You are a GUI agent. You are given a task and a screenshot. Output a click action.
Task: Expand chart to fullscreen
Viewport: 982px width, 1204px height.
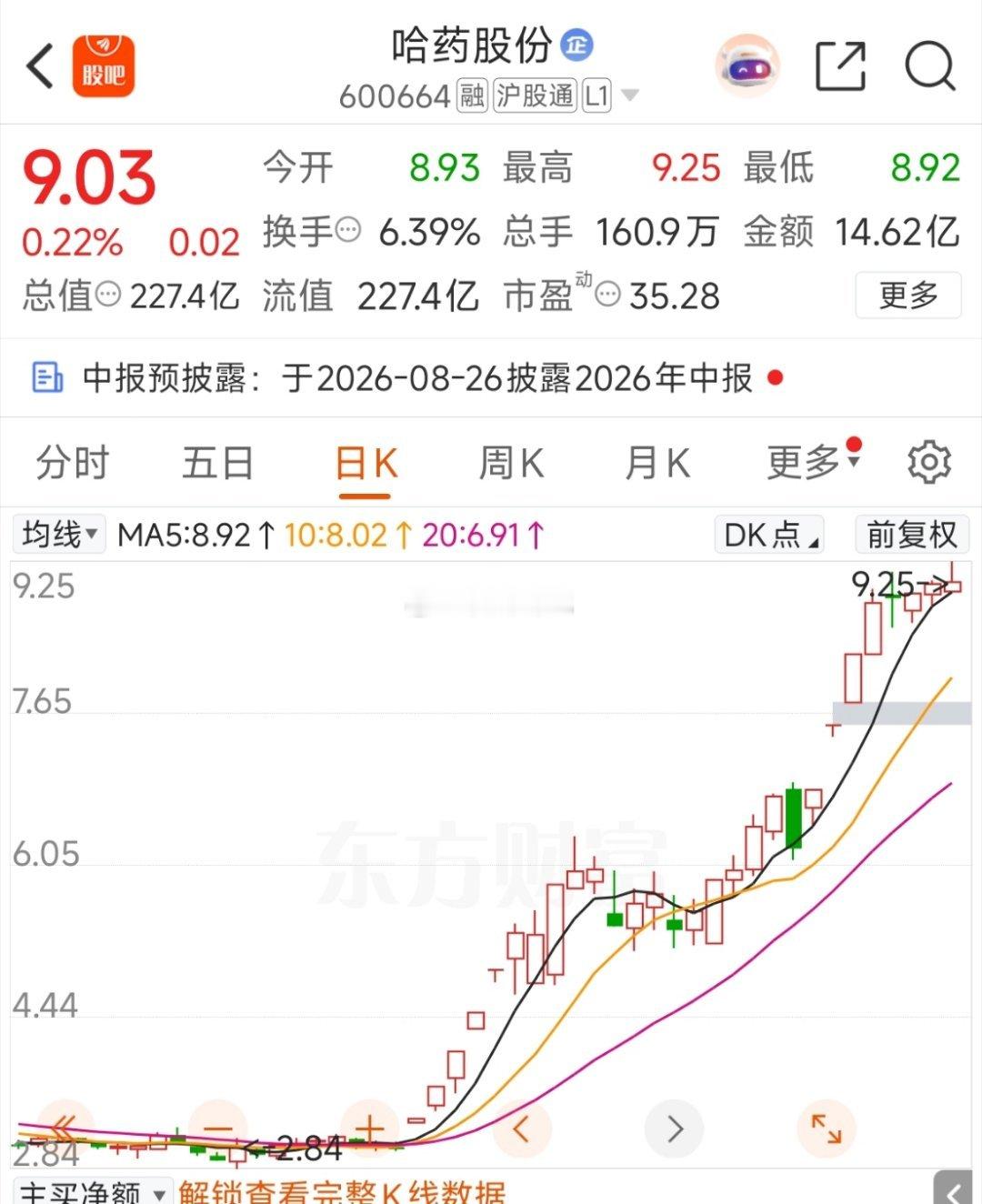pos(826,1129)
